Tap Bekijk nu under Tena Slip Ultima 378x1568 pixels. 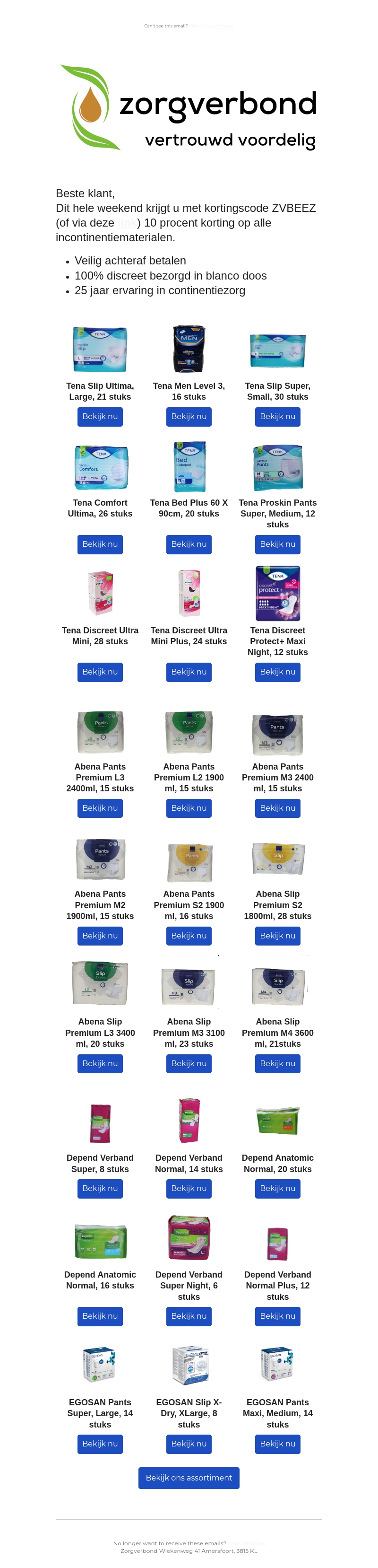pyautogui.click(x=100, y=416)
